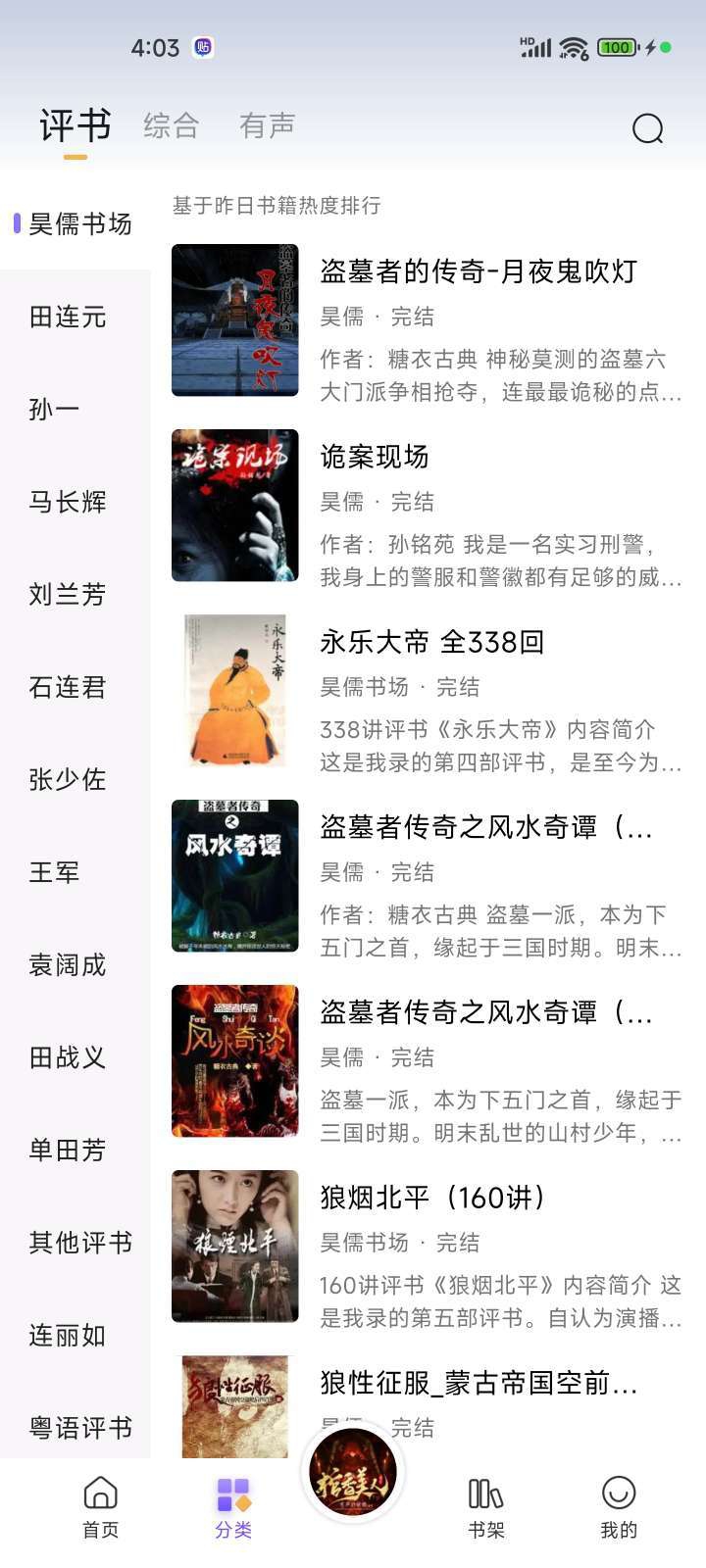Image resolution: width=706 pixels, height=1568 pixels.
Task: Open 狼性征服 book entry
Action: pyautogui.click(x=478, y=1384)
